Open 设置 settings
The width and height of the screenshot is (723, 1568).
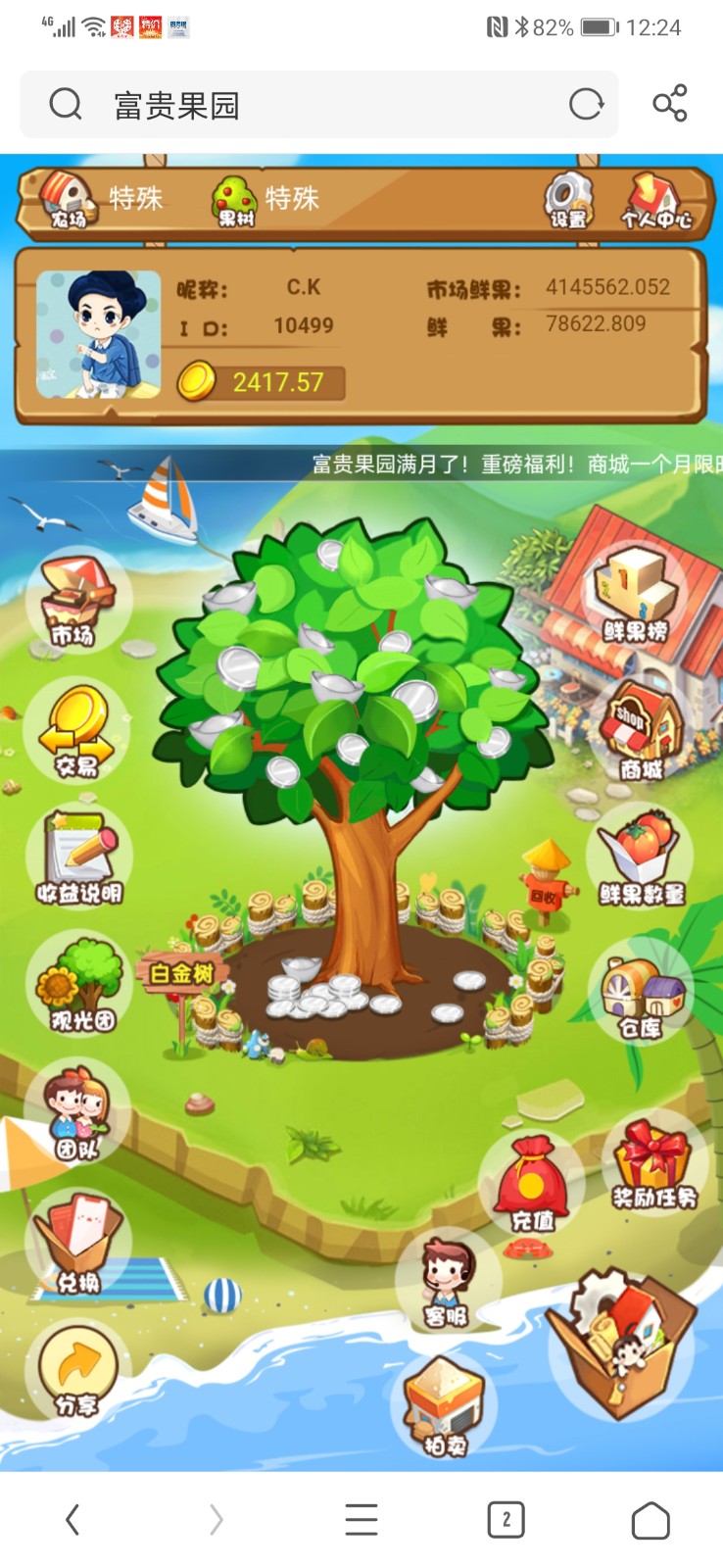(568, 200)
